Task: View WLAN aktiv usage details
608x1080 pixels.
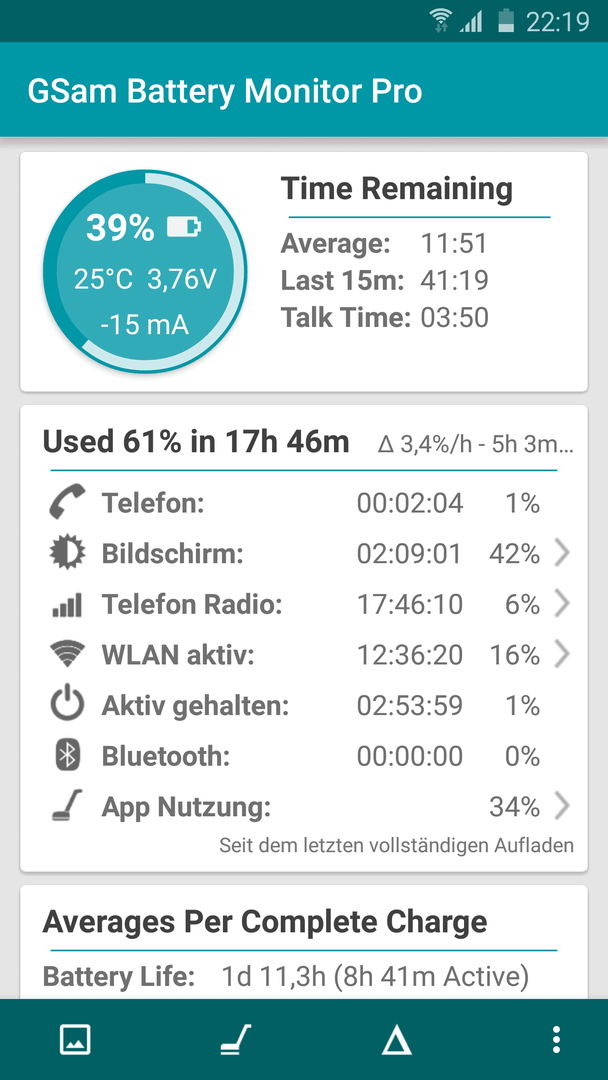Action: tap(306, 655)
